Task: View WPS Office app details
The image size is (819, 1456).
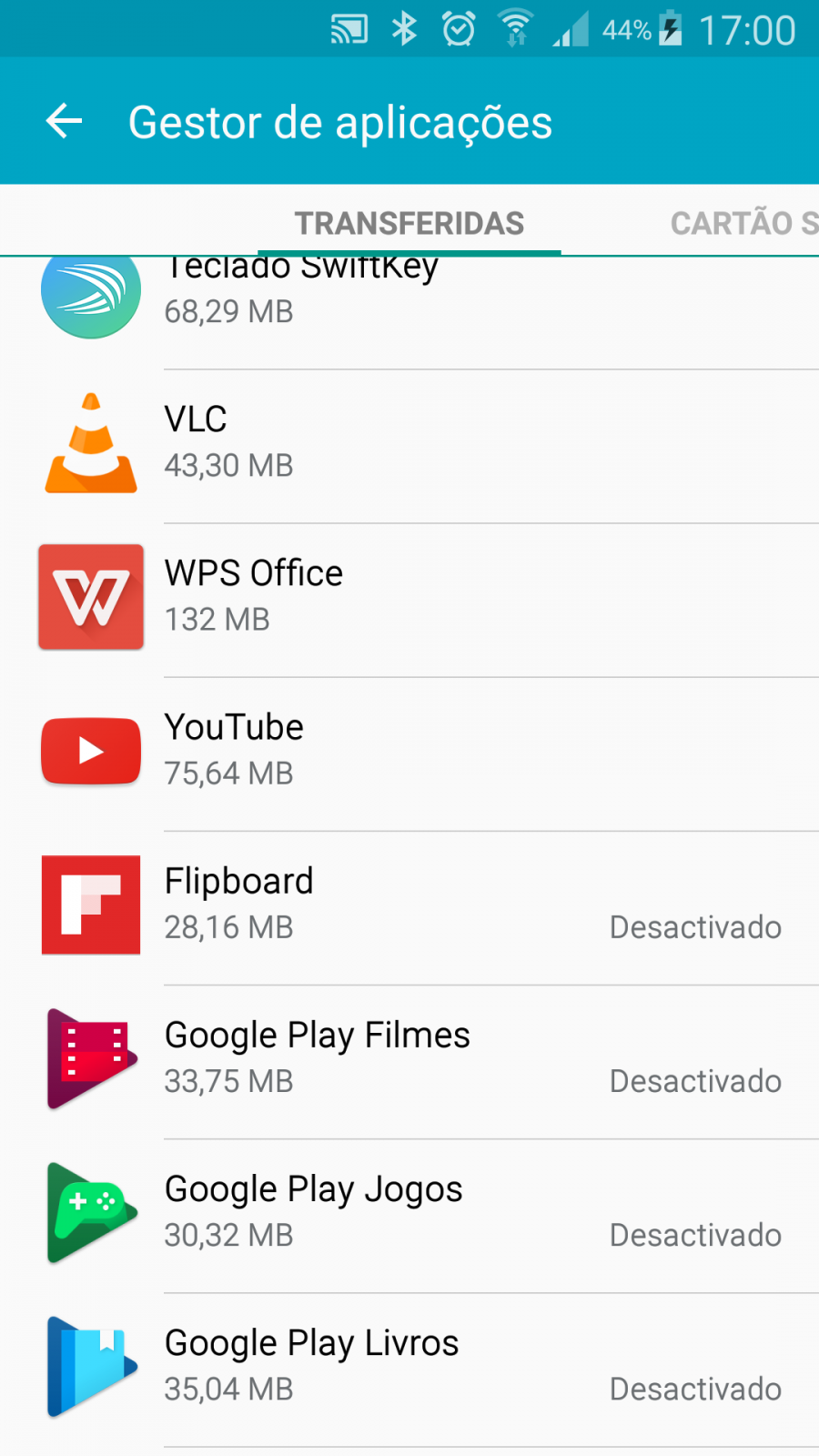Action: pos(409,600)
